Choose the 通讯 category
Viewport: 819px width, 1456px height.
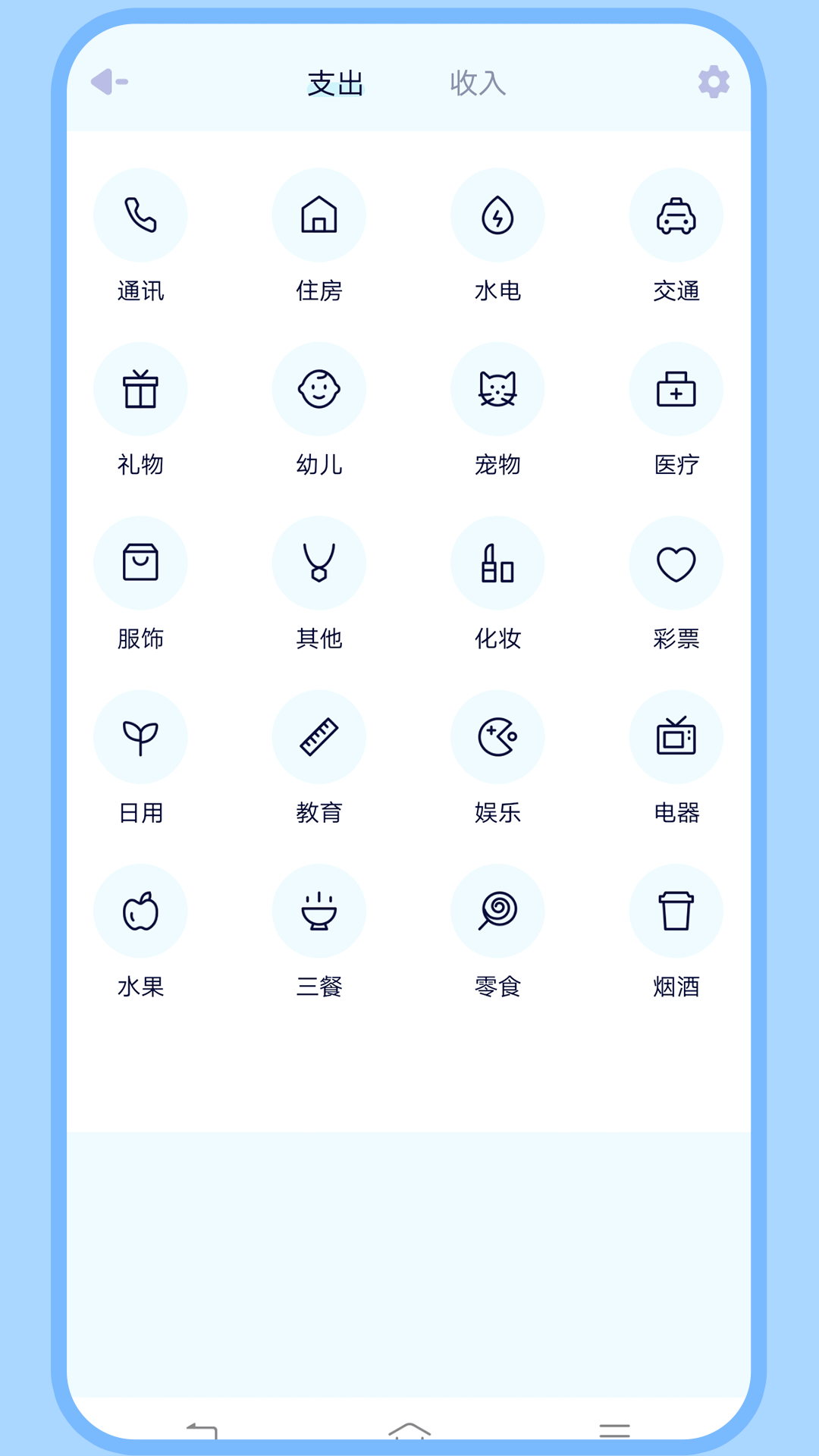(x=140, y=215)
